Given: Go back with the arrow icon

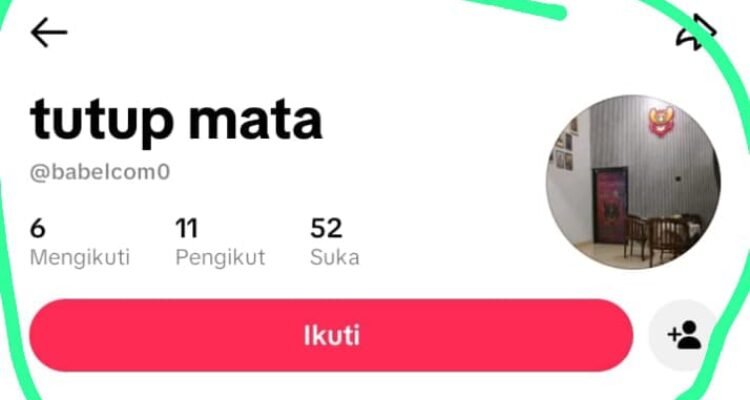Looking at the screenshot, I should click(49, 33).
